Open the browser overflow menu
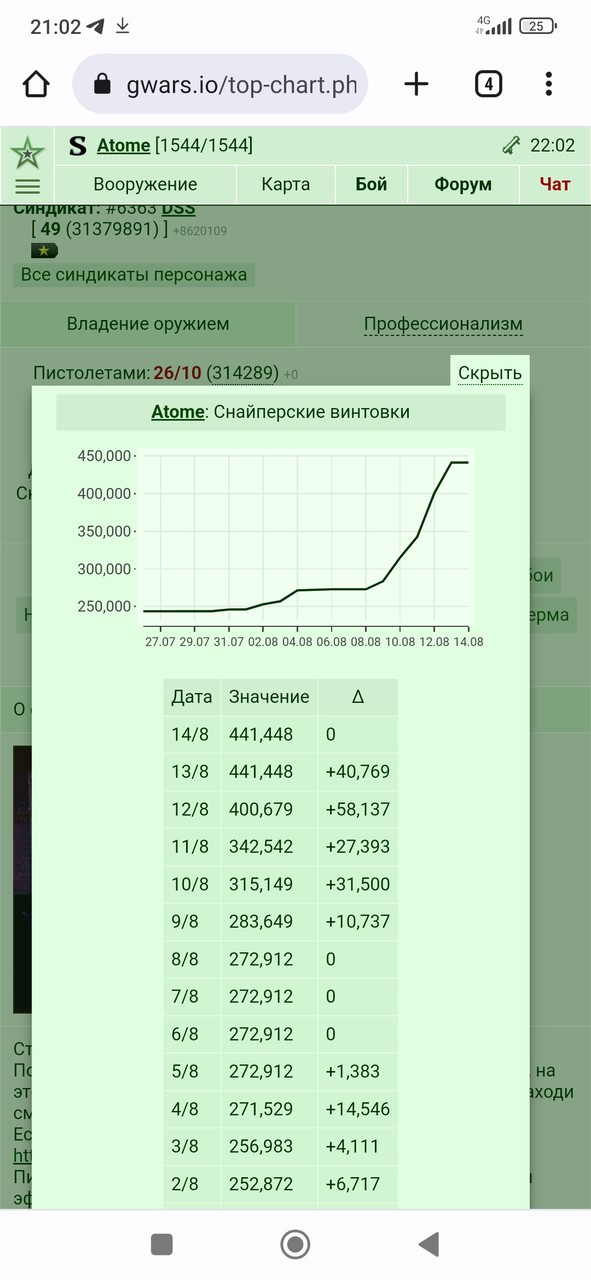Viewport: 591px width, 1280px height. click(x=549, y=85)
